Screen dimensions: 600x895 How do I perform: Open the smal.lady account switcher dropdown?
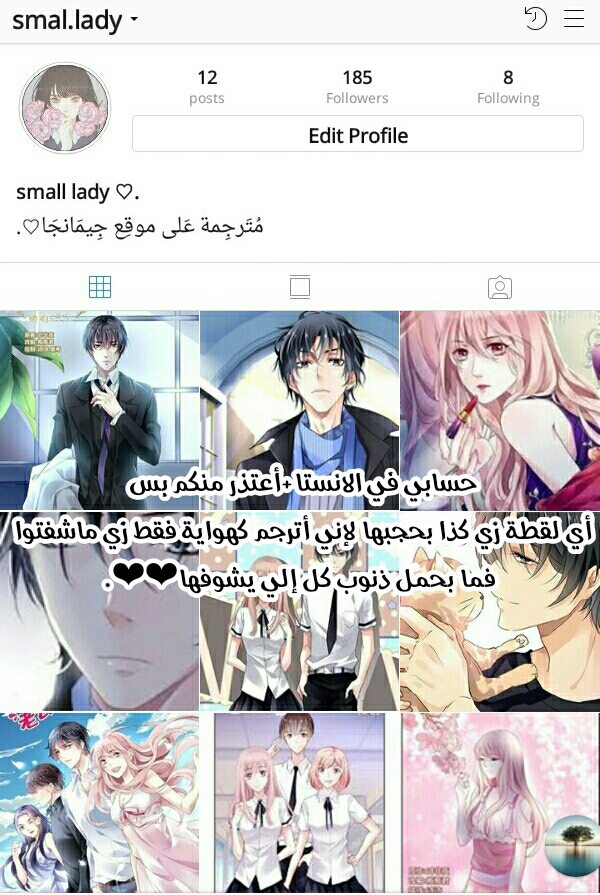75,19
